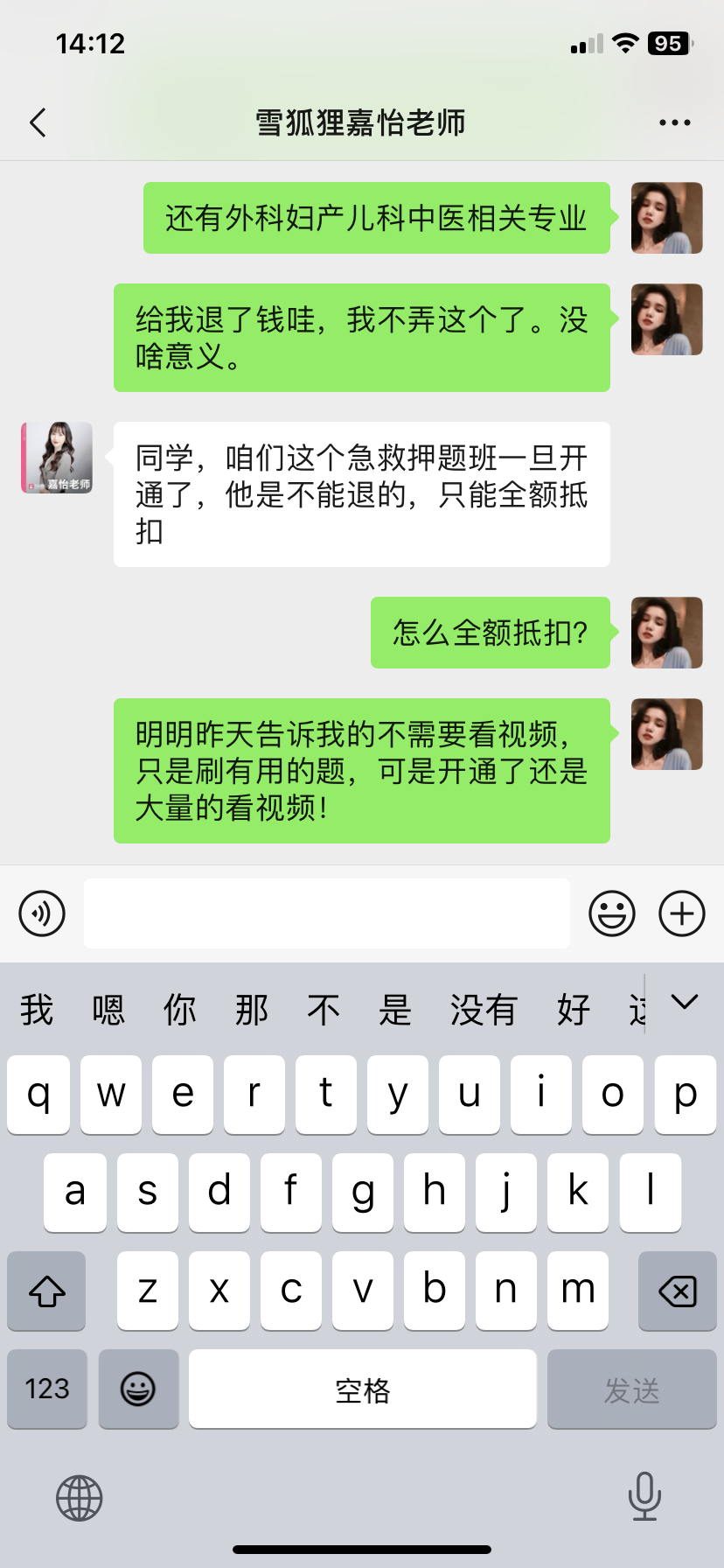Screen dimensions: 724x1568
Task: Open the plus attachments panel
Action: (681, 913)
